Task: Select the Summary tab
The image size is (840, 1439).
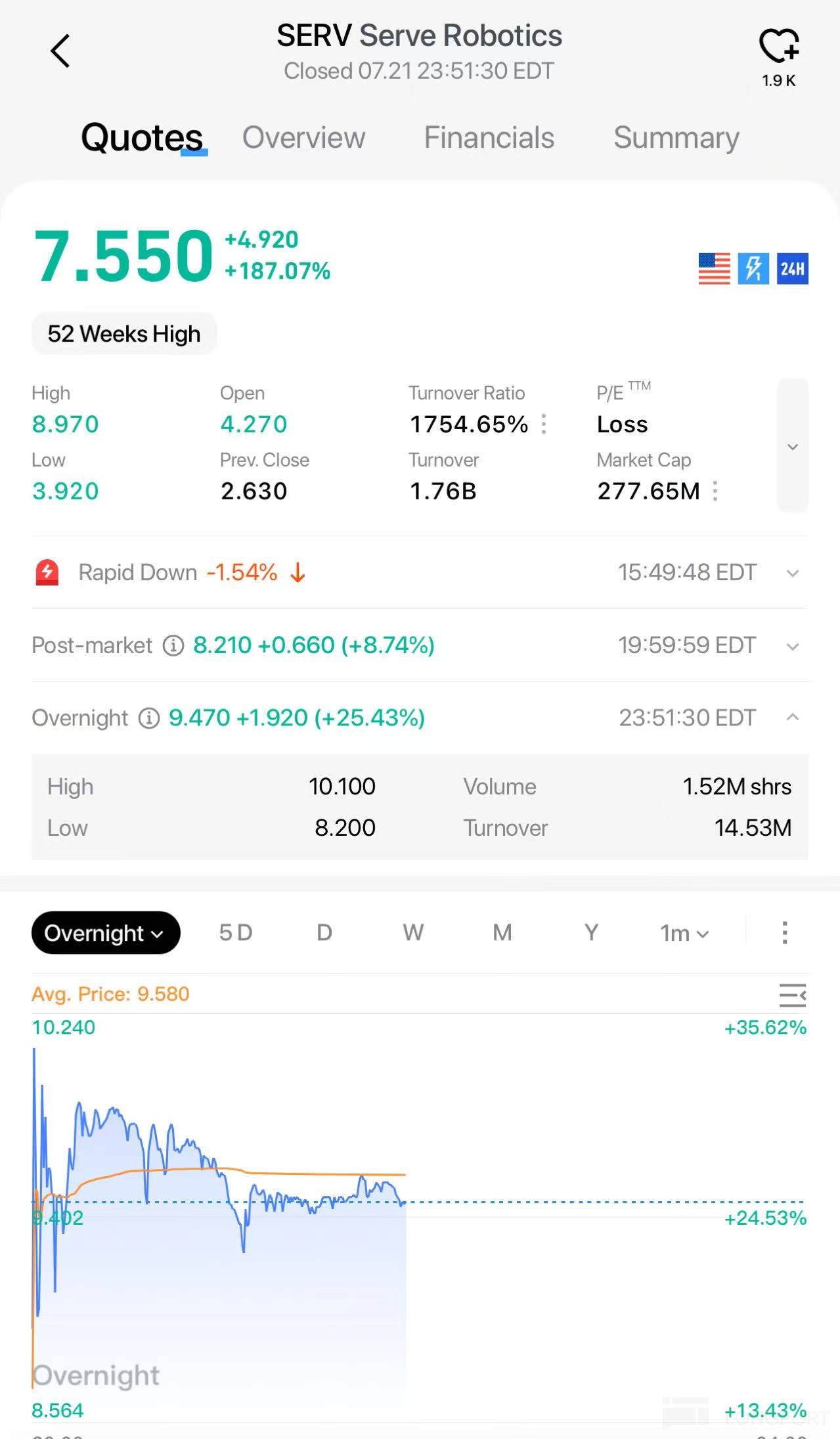Action: (676, 138)
